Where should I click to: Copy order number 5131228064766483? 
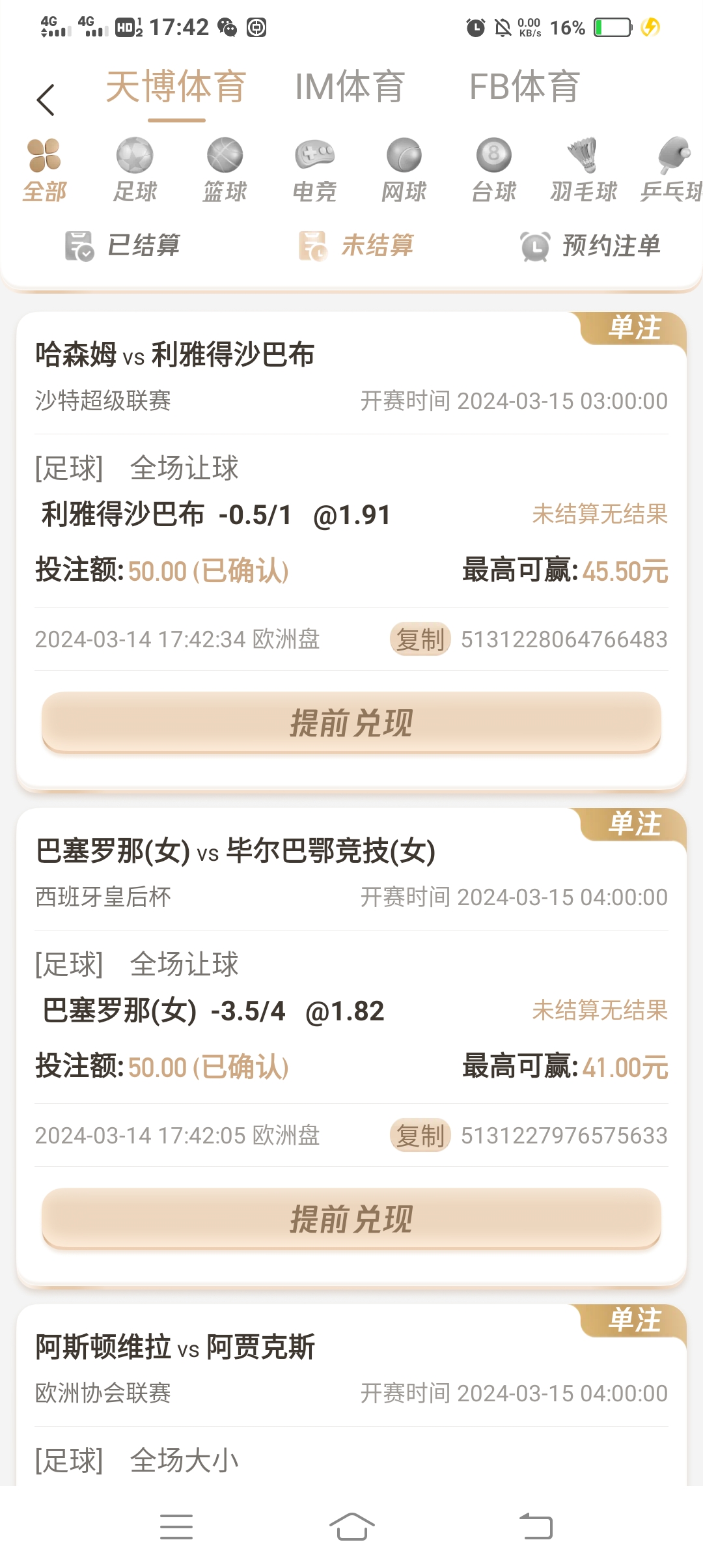click(x=420, y=639)
